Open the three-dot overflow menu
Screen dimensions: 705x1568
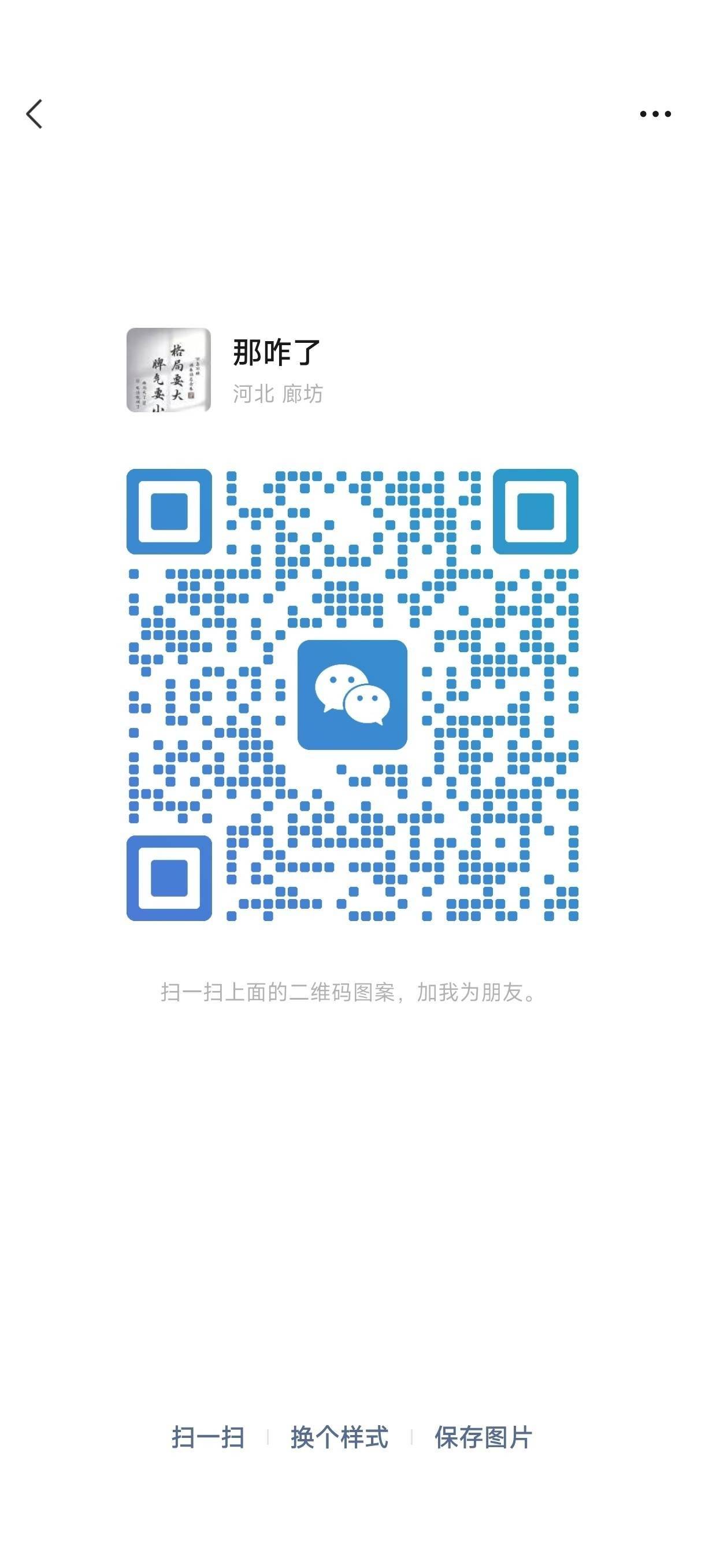pos(655,114)
